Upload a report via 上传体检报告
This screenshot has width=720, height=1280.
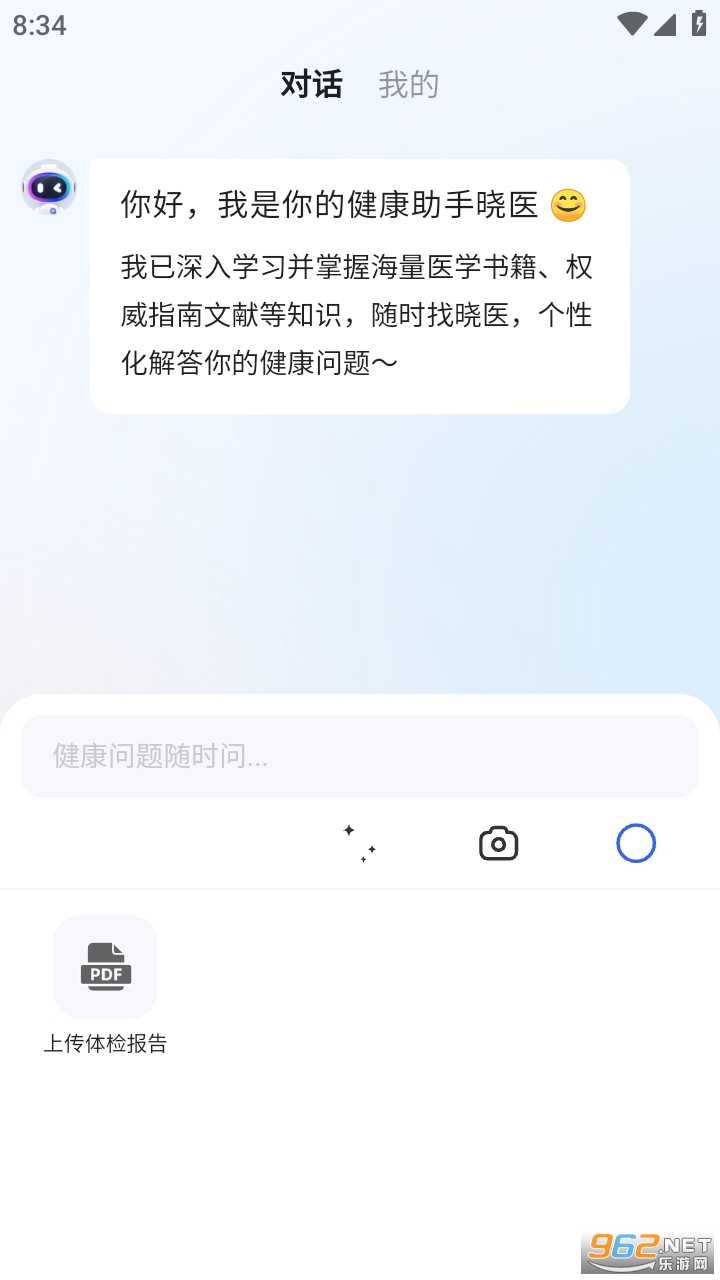pyautogui.click(x=106, y=967)
